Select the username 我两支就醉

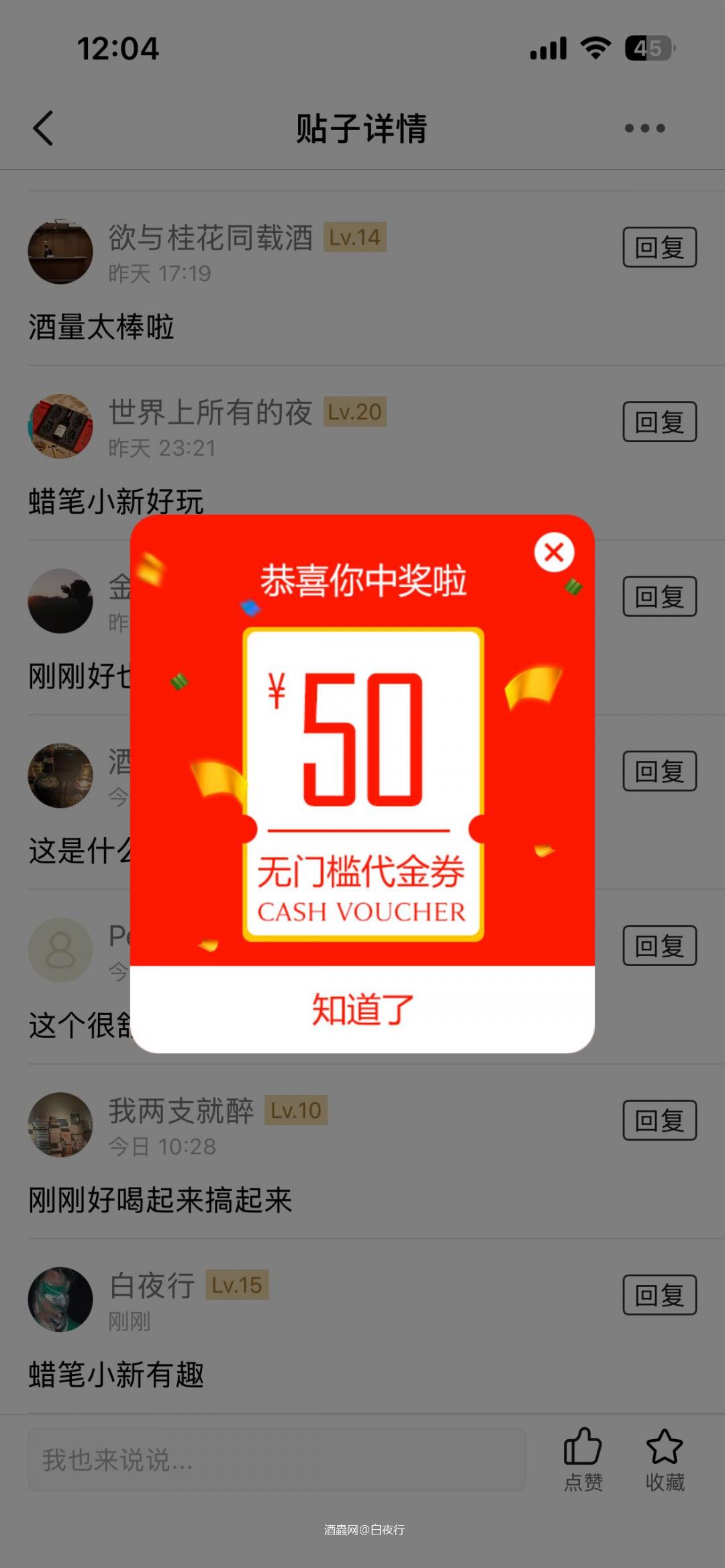pyautogui.click(x=181, y=1110)
